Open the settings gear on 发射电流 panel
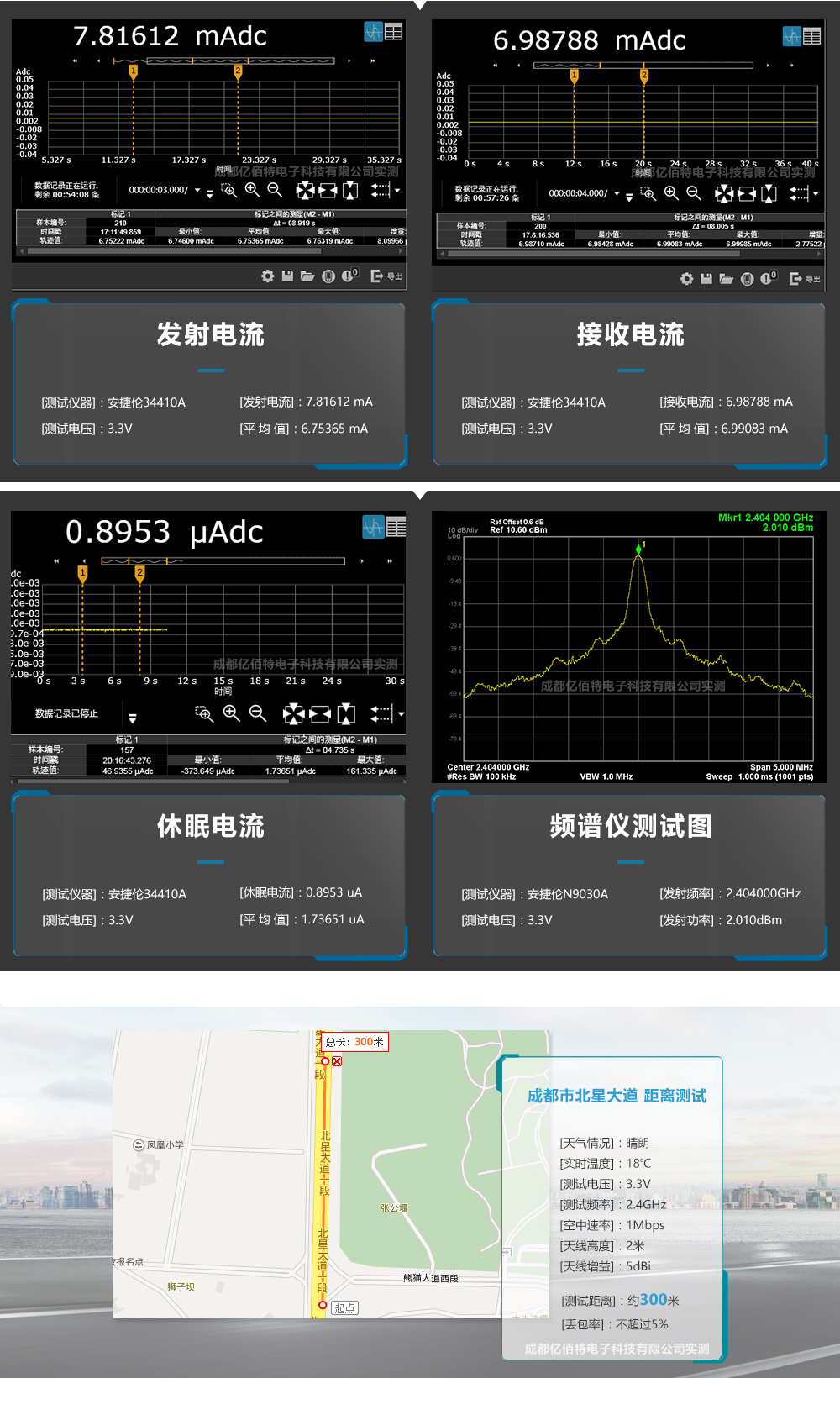Image resolution: width=840 pixels, height=1415 pixels. pos(268,277)
